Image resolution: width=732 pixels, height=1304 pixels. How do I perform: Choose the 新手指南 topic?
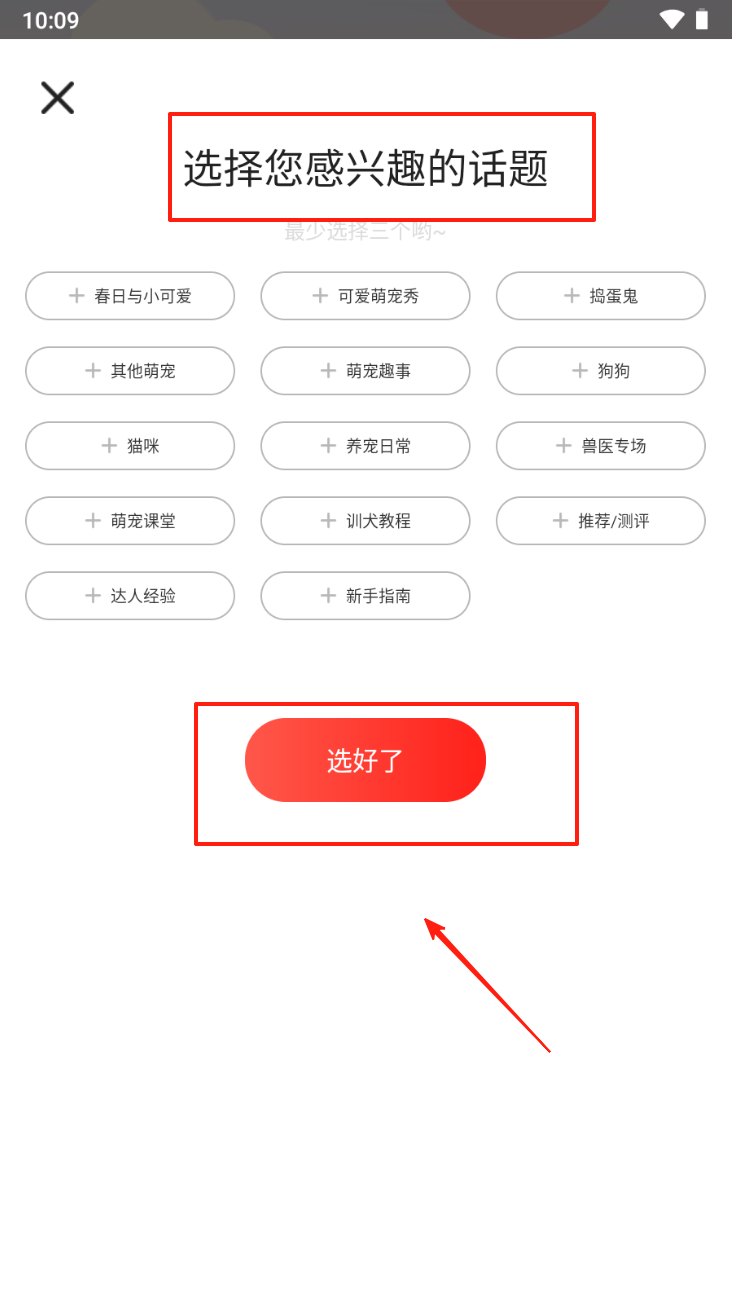pos(365,596)
